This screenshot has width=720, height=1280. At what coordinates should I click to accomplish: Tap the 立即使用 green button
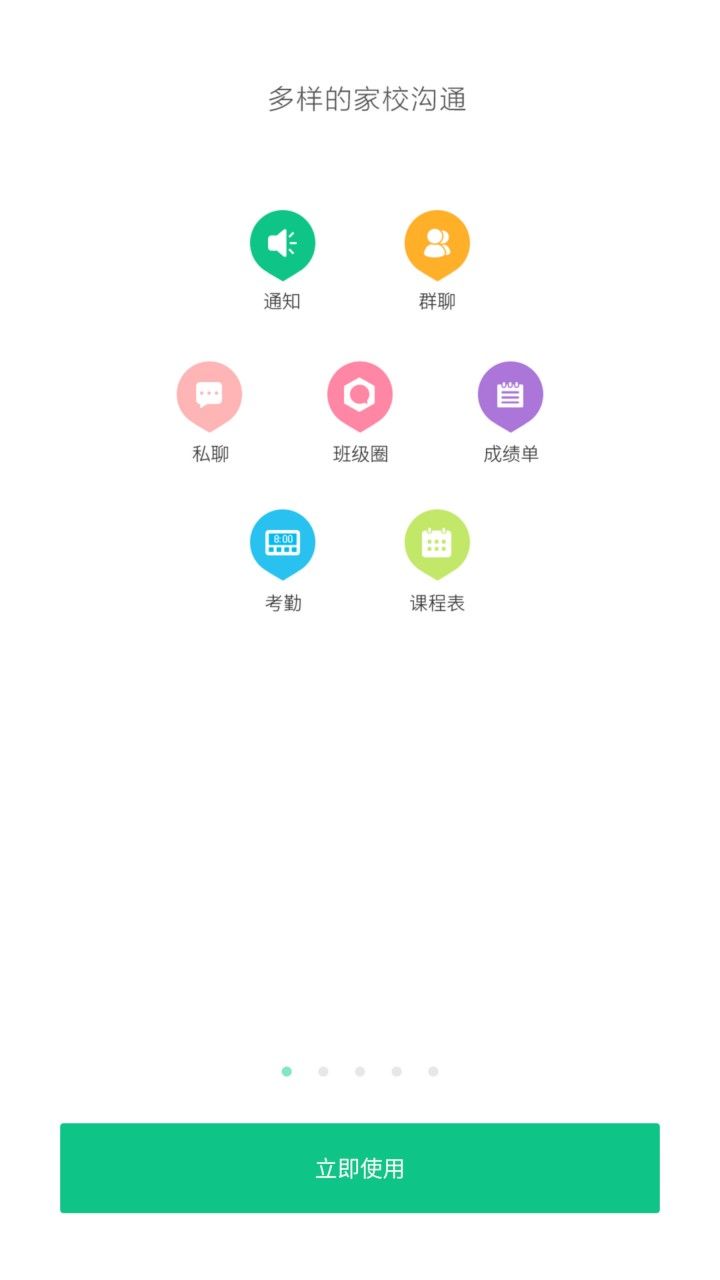[360, 1168]
